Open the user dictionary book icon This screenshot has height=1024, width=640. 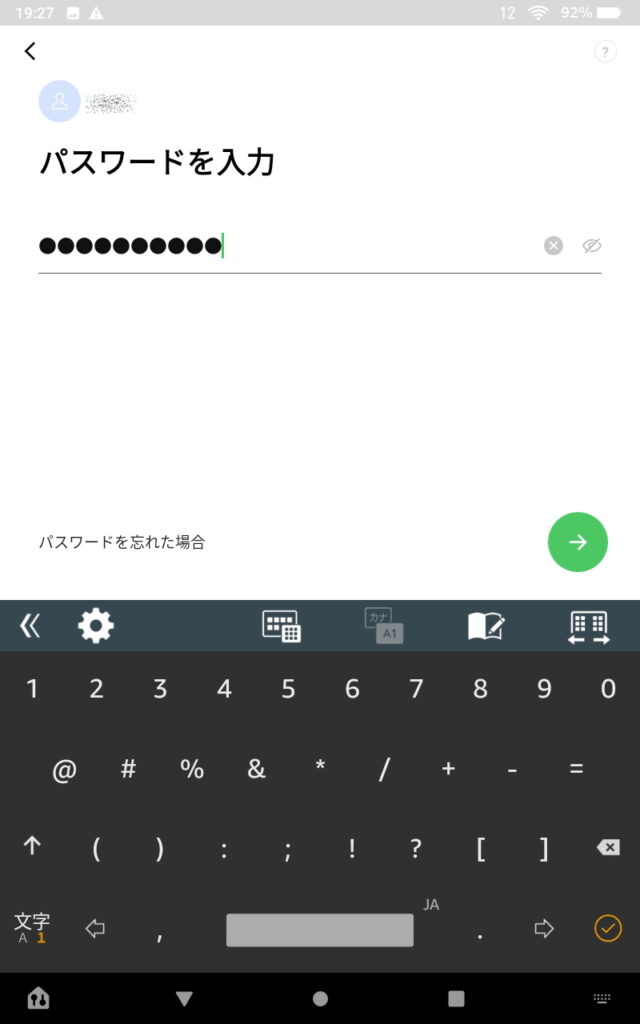pyautogui.click(x=487, y=626)
